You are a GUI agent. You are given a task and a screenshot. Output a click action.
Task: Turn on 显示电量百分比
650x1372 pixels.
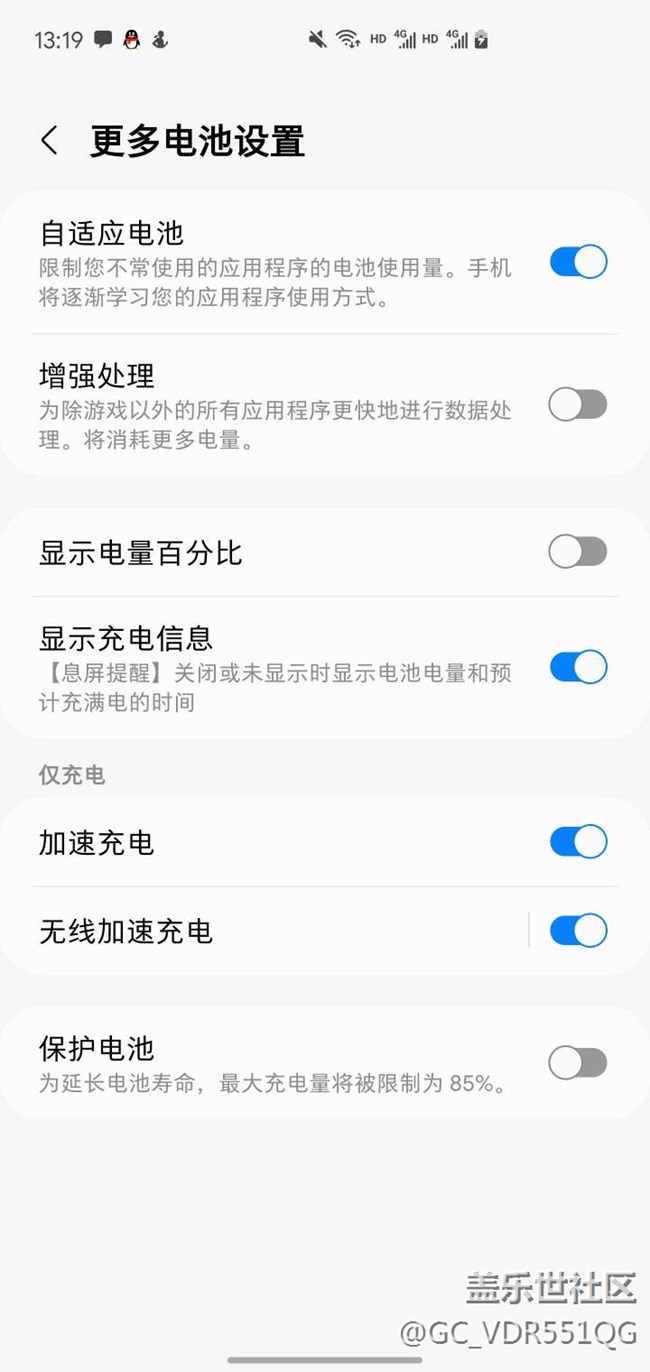[578, 552]
